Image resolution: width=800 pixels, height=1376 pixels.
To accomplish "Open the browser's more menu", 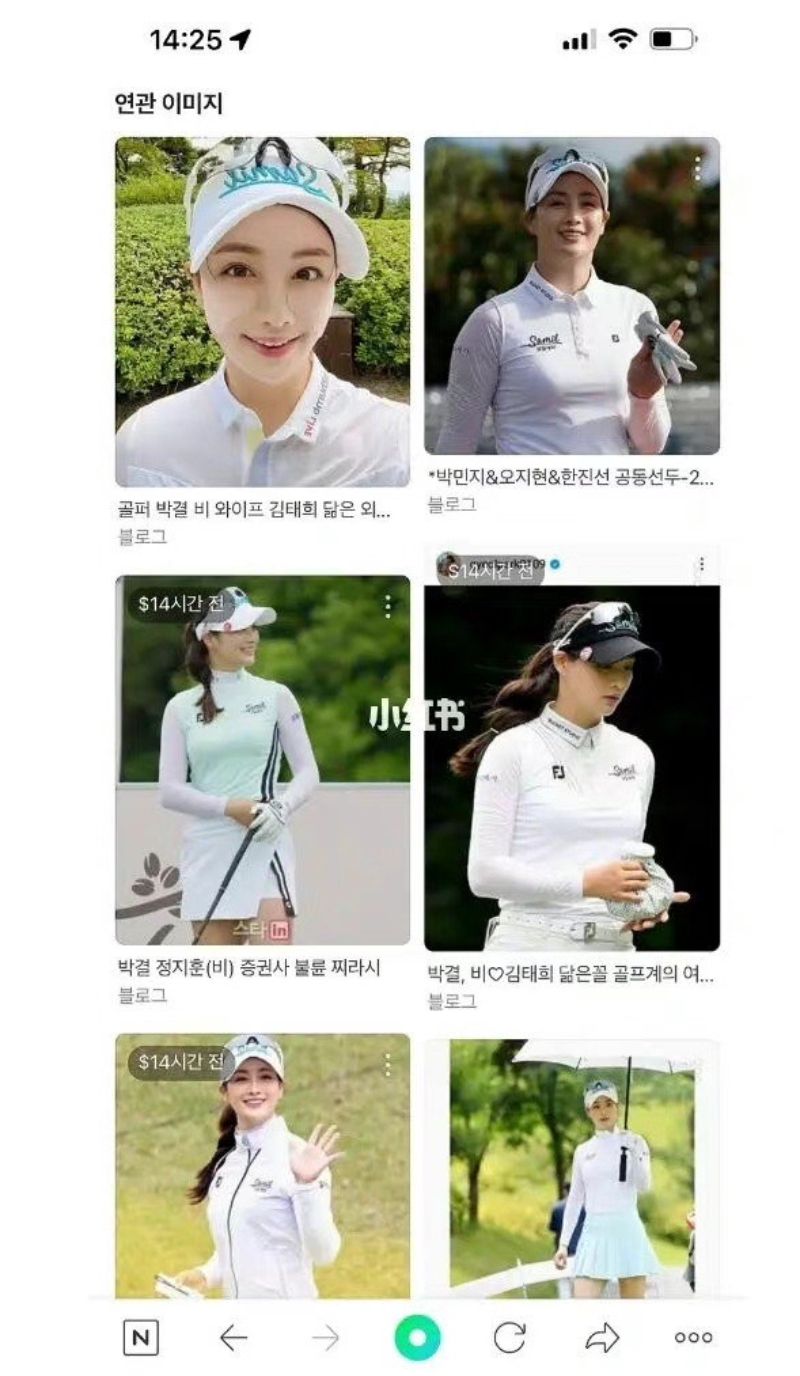I will click(x=693, y=1337).
